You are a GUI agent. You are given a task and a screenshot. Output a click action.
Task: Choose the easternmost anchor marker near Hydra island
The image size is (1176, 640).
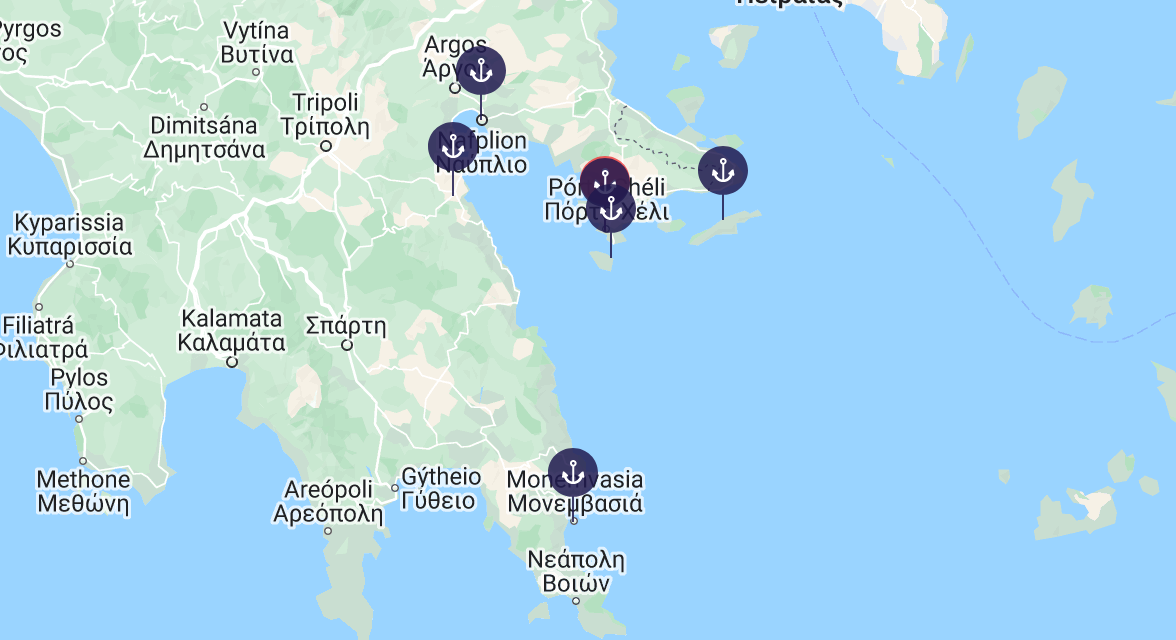[723, 171]
